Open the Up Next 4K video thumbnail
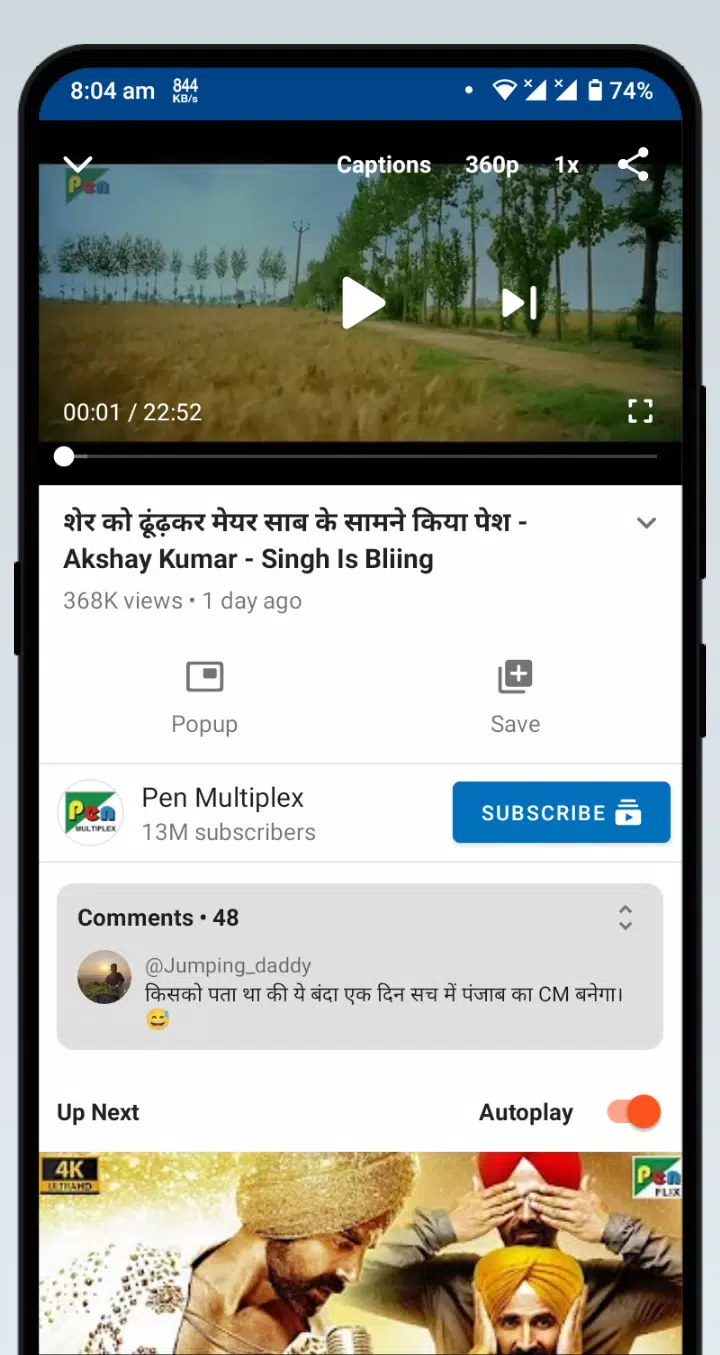The height and width of the screenshot is (1355, 720). pos(360,1252)
